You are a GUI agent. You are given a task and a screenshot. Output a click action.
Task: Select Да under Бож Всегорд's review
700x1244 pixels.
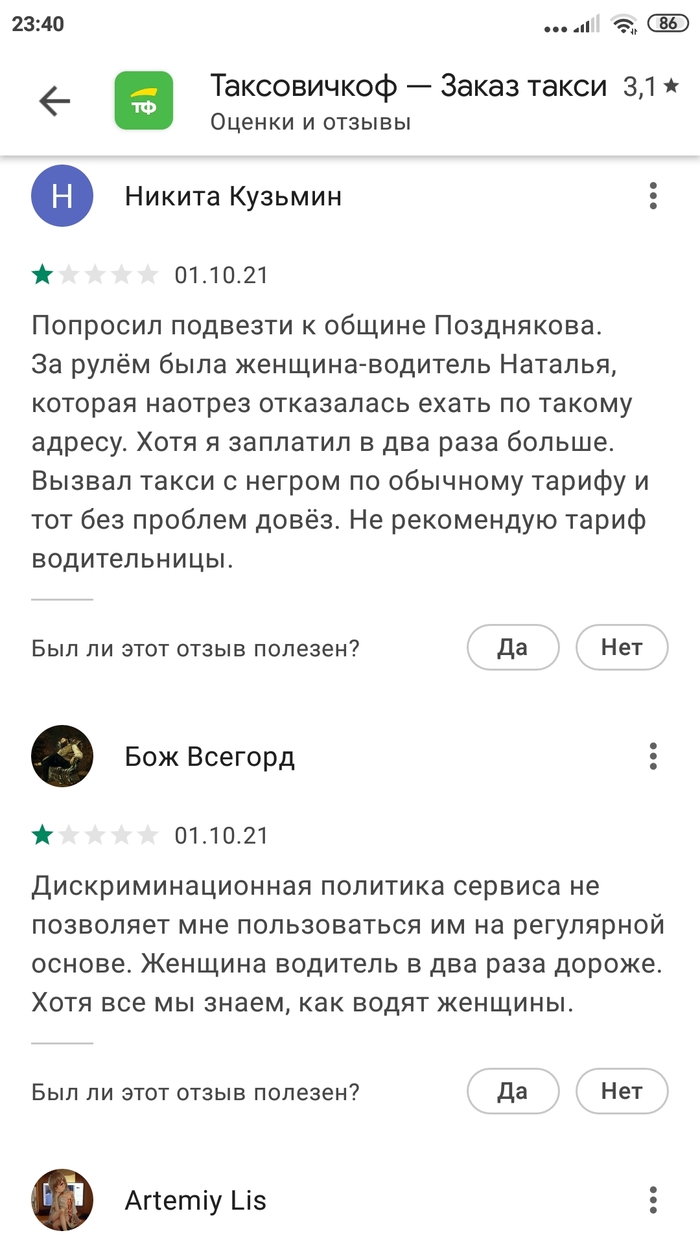pyautogui.click(x=512, y=1090)
